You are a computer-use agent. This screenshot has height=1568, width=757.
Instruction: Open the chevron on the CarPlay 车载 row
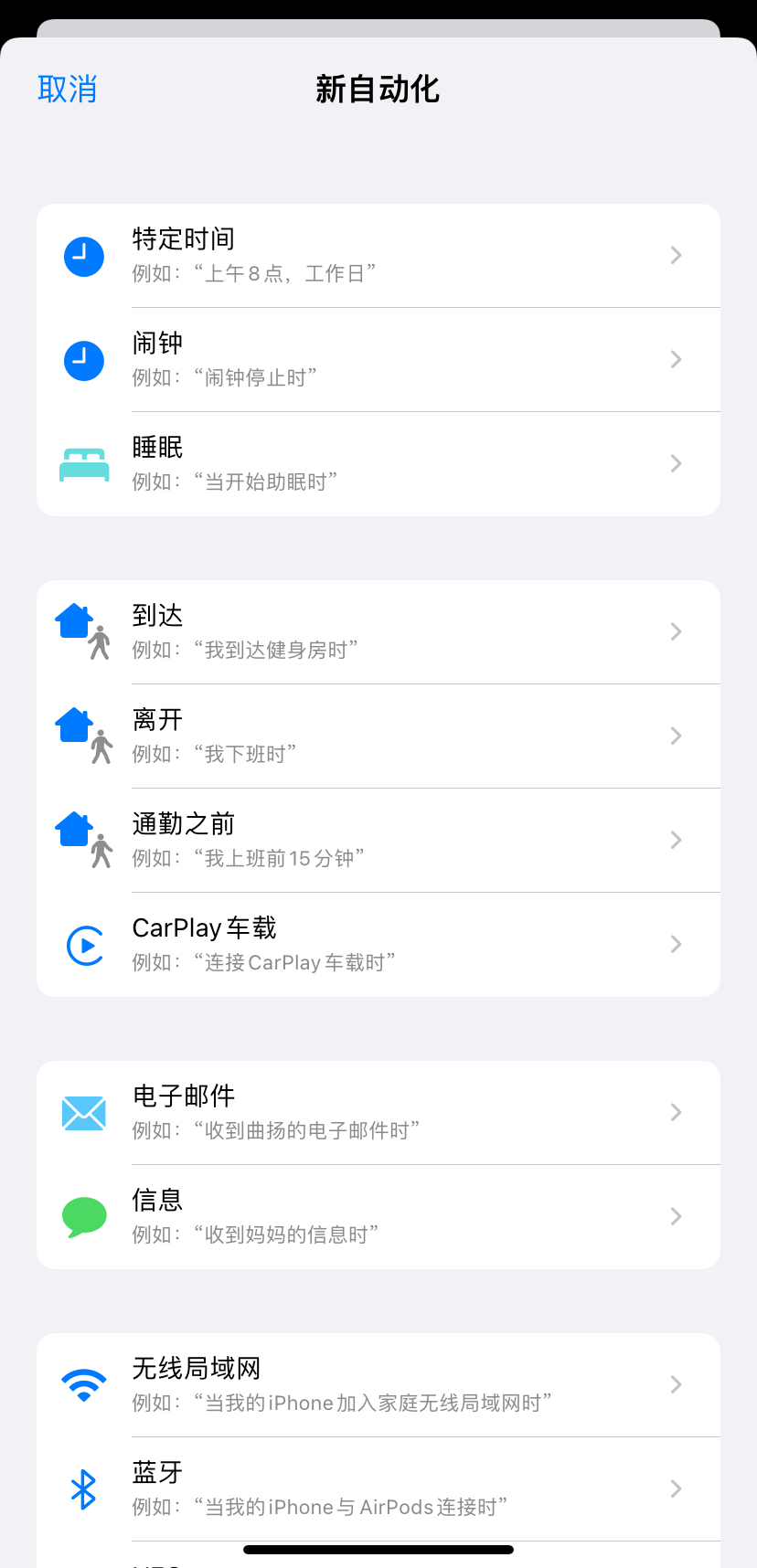[x=676, y=944]
